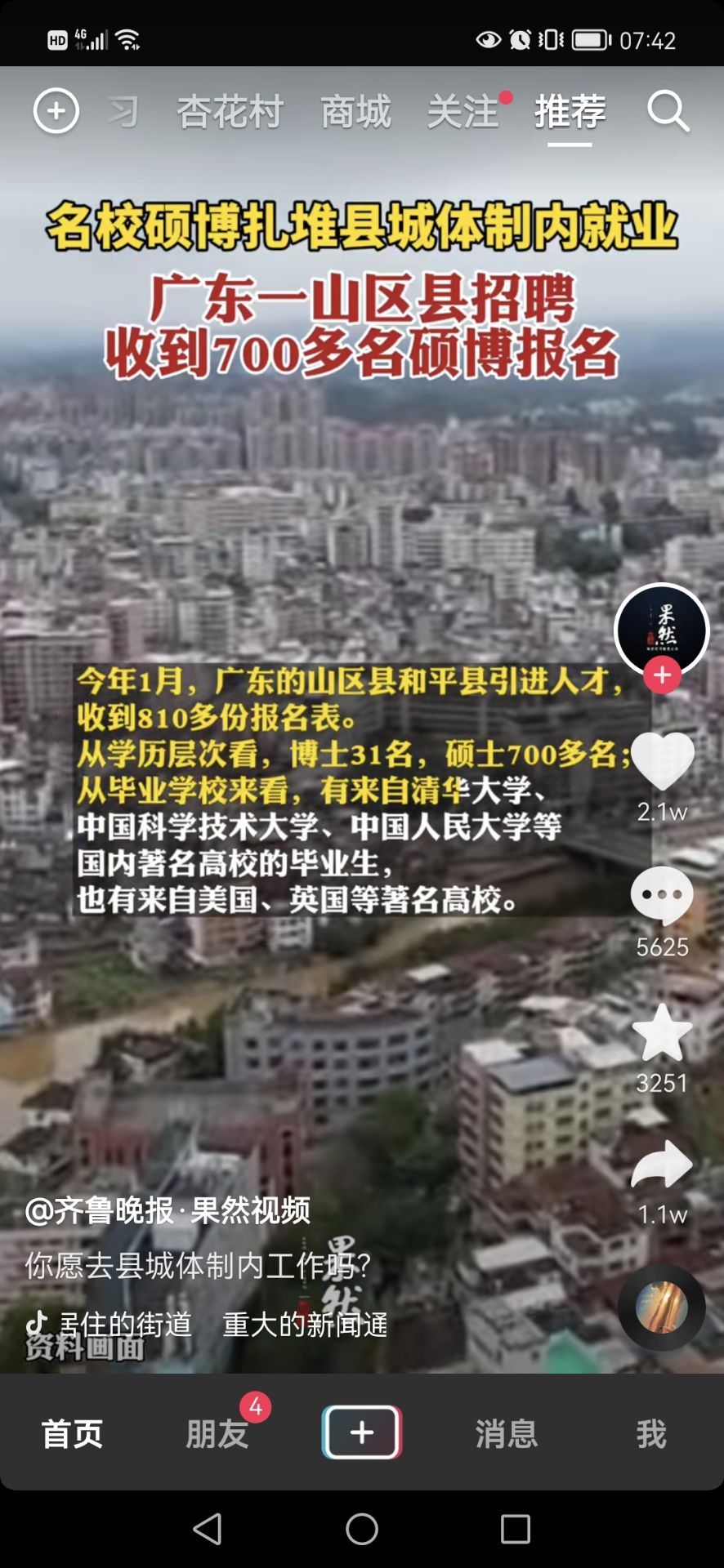Create a new video with the center plus

pos(362,1432)
